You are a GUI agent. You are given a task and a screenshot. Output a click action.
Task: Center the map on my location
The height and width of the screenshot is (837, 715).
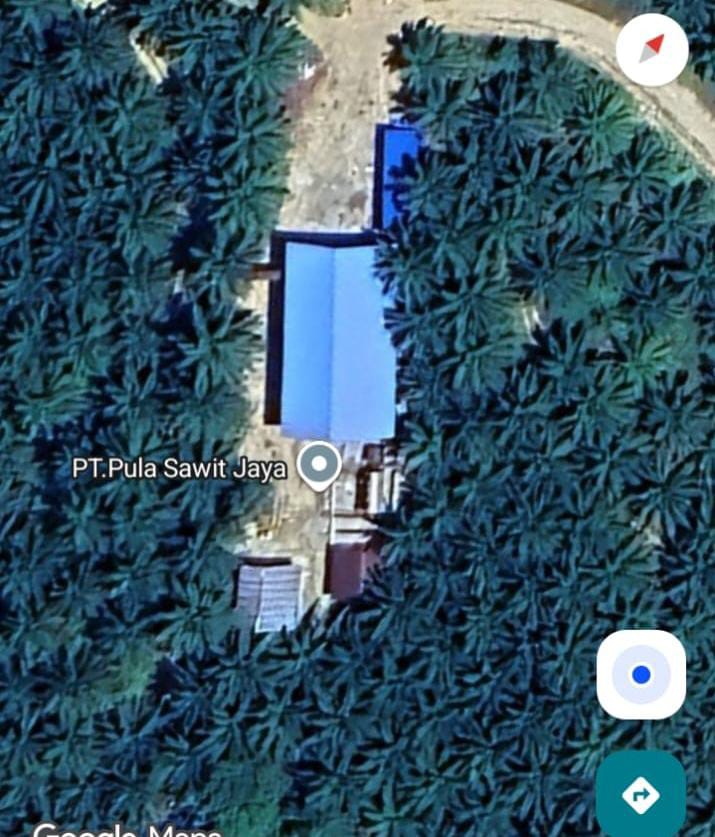tap(641, 675)
